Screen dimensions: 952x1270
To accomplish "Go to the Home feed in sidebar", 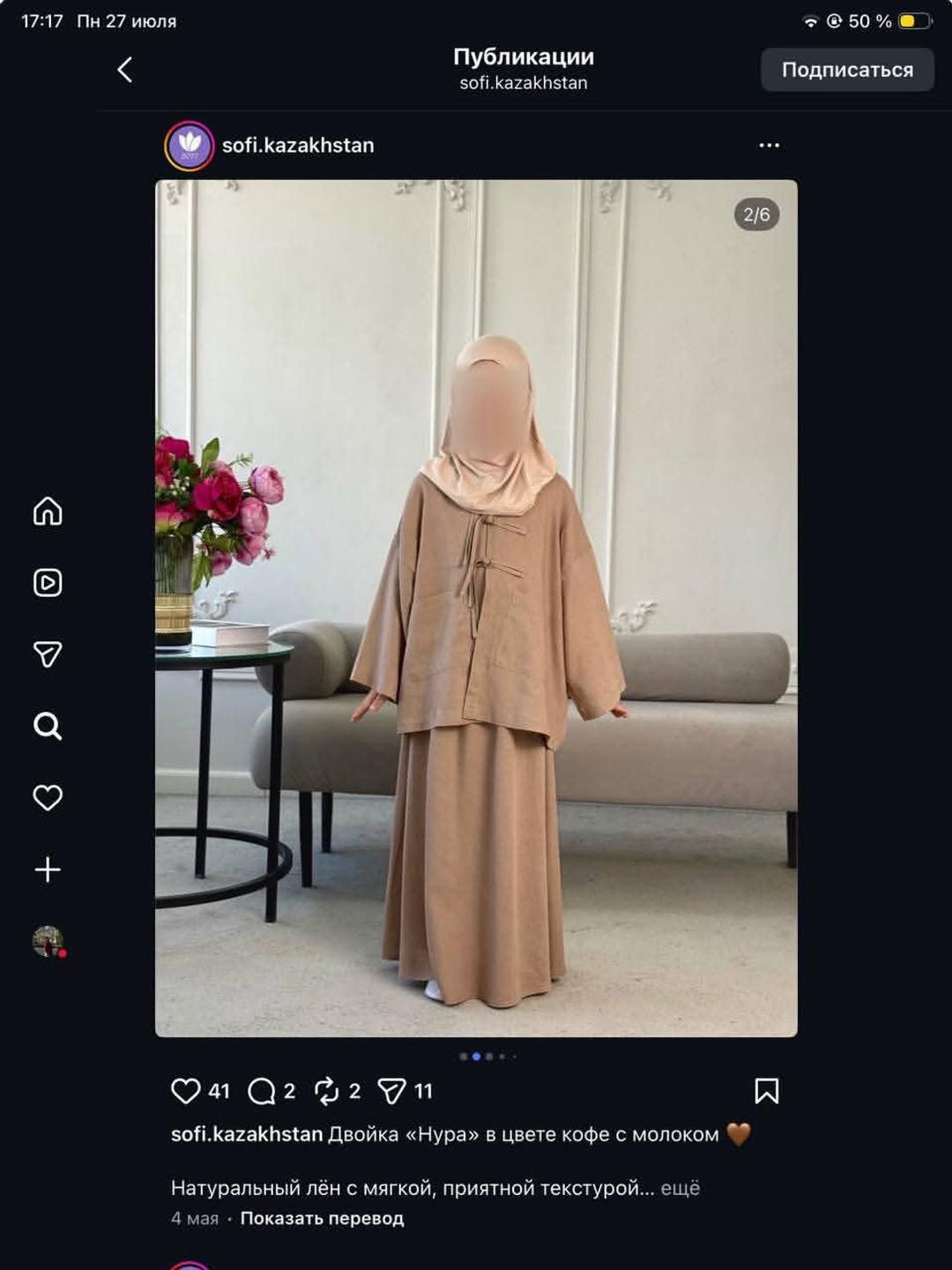I will (x=48, y=511).
